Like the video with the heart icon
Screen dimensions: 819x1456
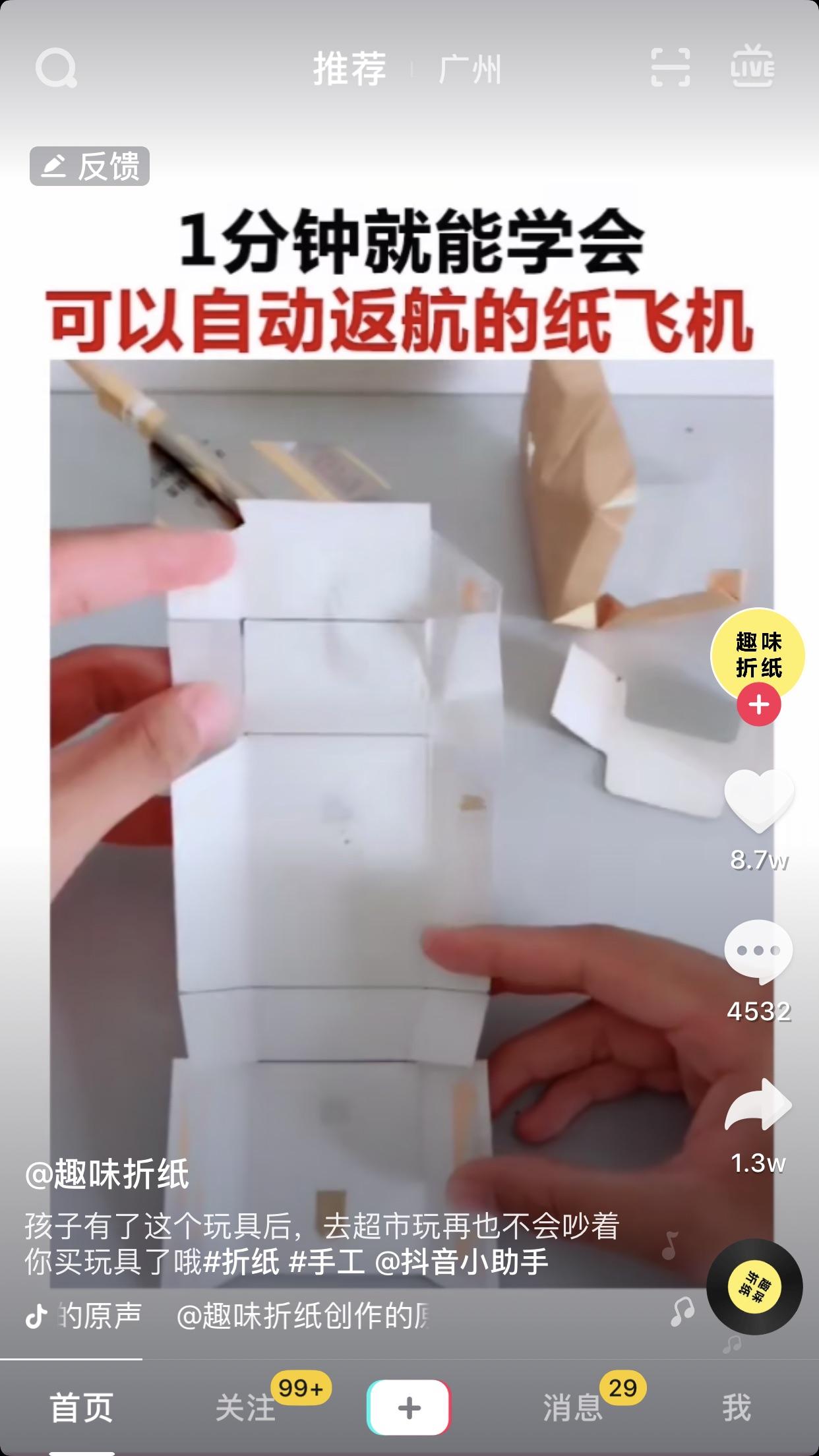759,800
